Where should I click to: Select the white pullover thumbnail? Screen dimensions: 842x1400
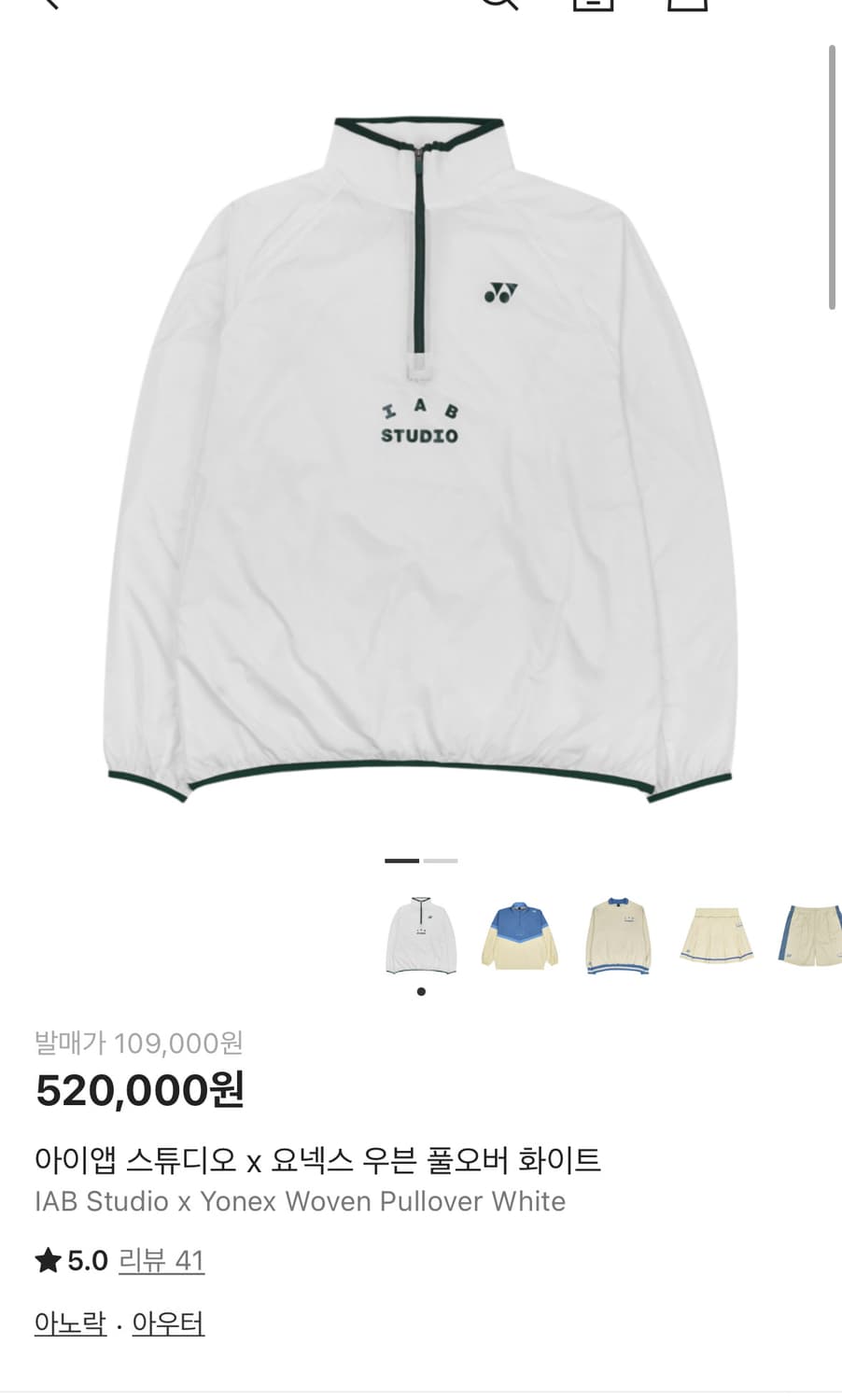(421, 935)
